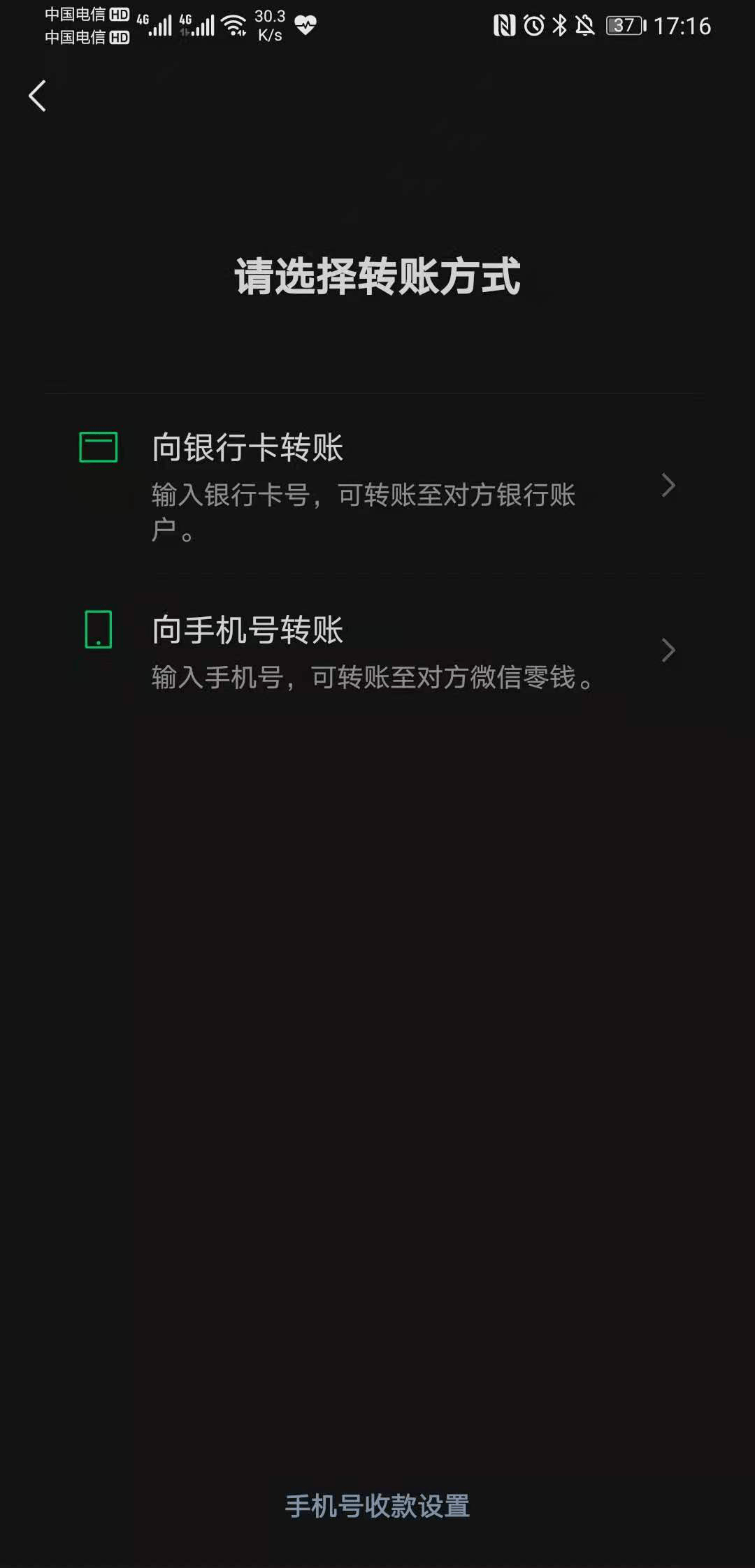
Task: Tap the battery indicator showing 37
Action: click(624, 25)
